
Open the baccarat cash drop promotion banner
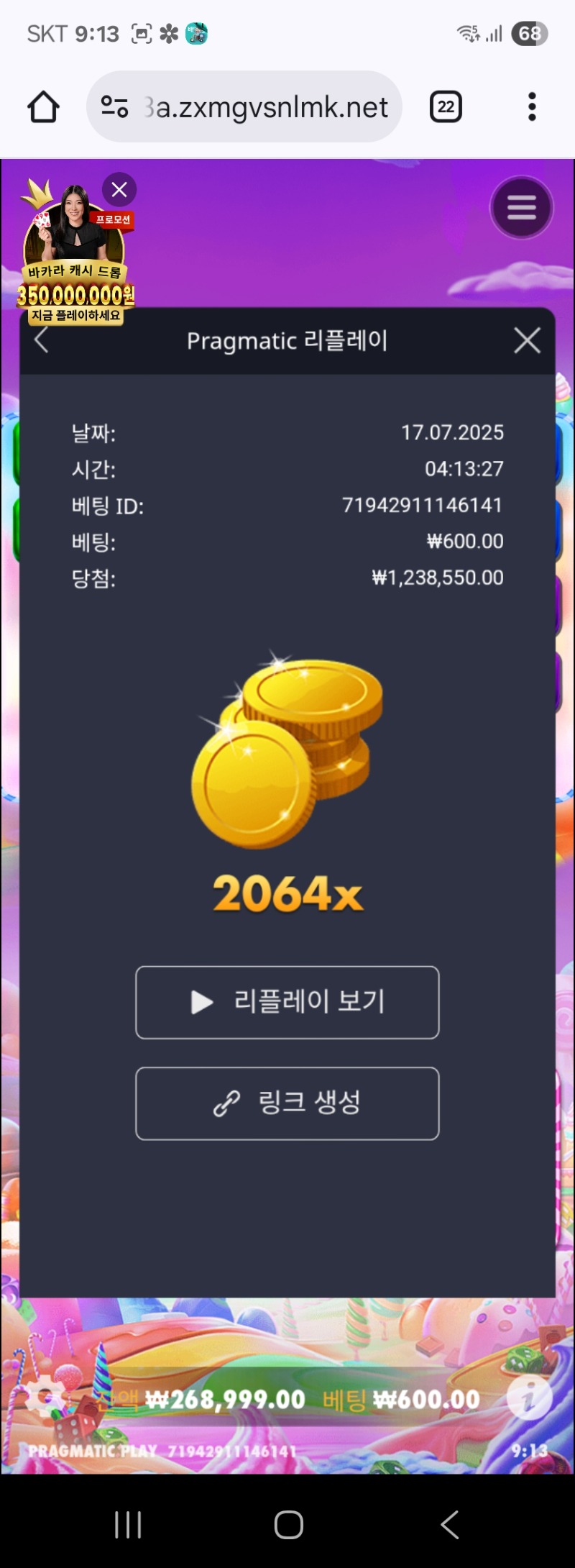(x=75, y=259)
